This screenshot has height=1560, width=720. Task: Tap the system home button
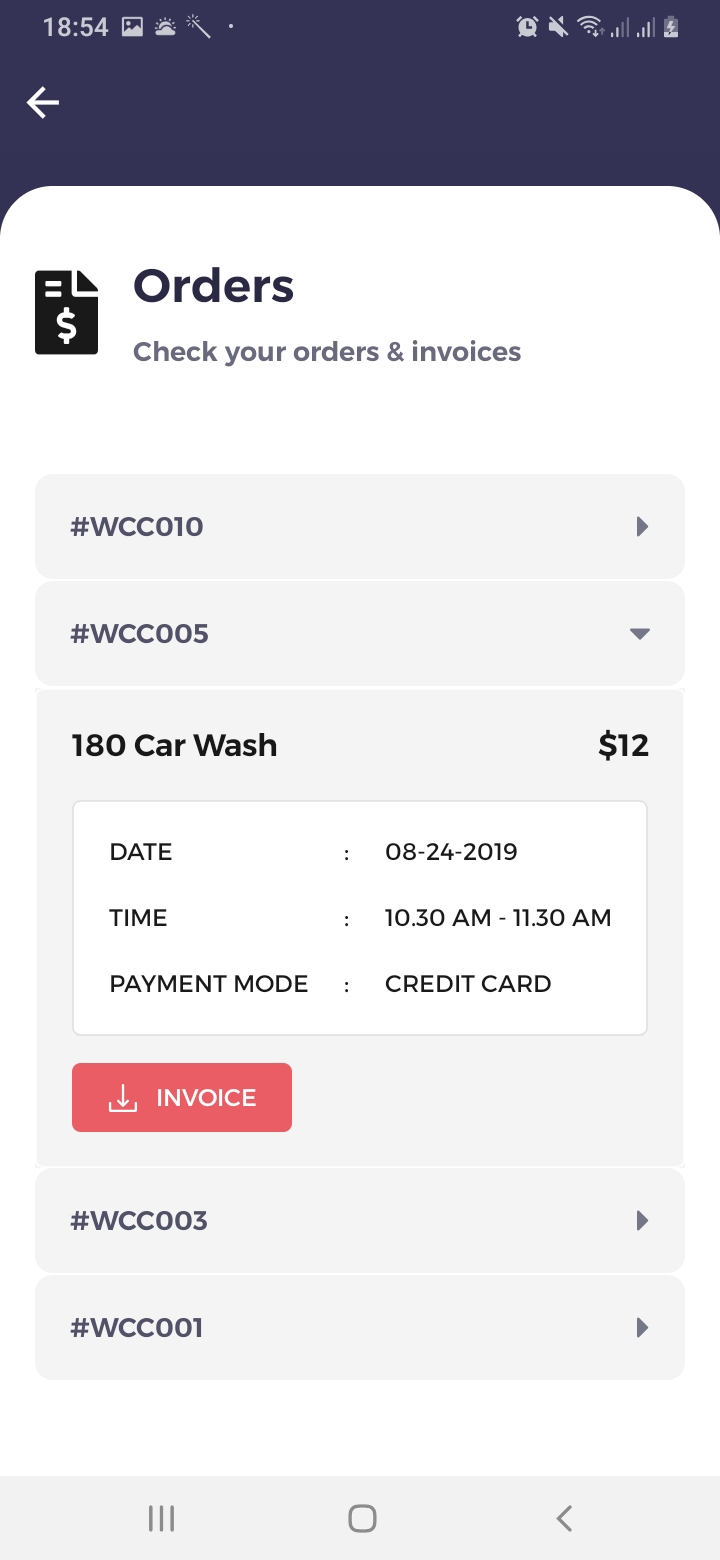tap(361, 1519)
